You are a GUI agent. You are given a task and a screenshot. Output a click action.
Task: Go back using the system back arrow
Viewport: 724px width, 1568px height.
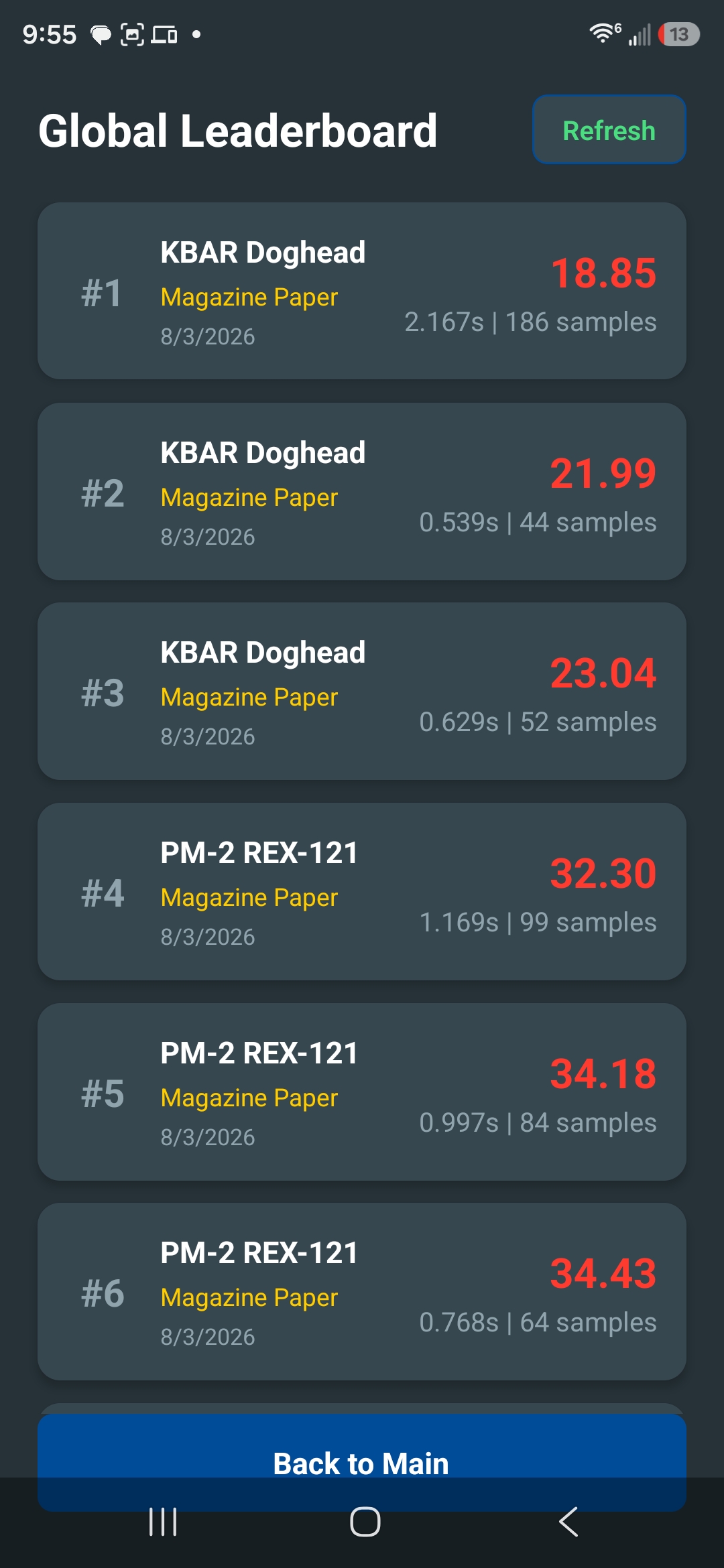[568, 1521]
